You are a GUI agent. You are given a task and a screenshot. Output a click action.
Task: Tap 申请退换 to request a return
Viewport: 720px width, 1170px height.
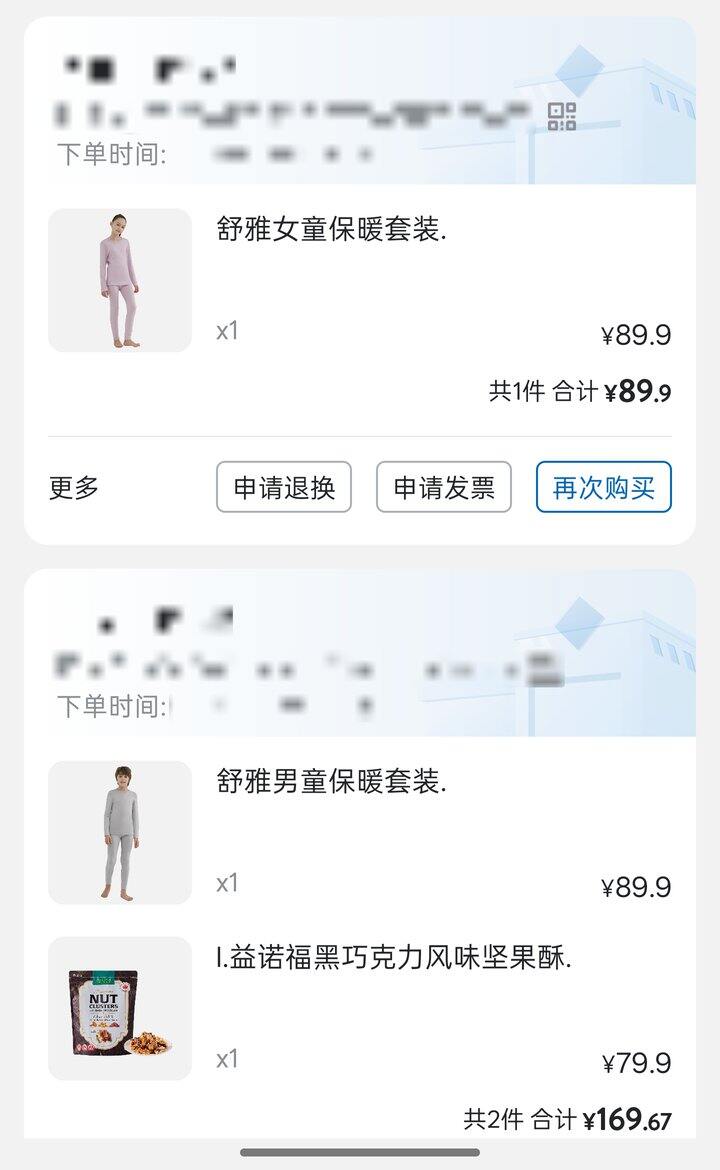[284, 485]
